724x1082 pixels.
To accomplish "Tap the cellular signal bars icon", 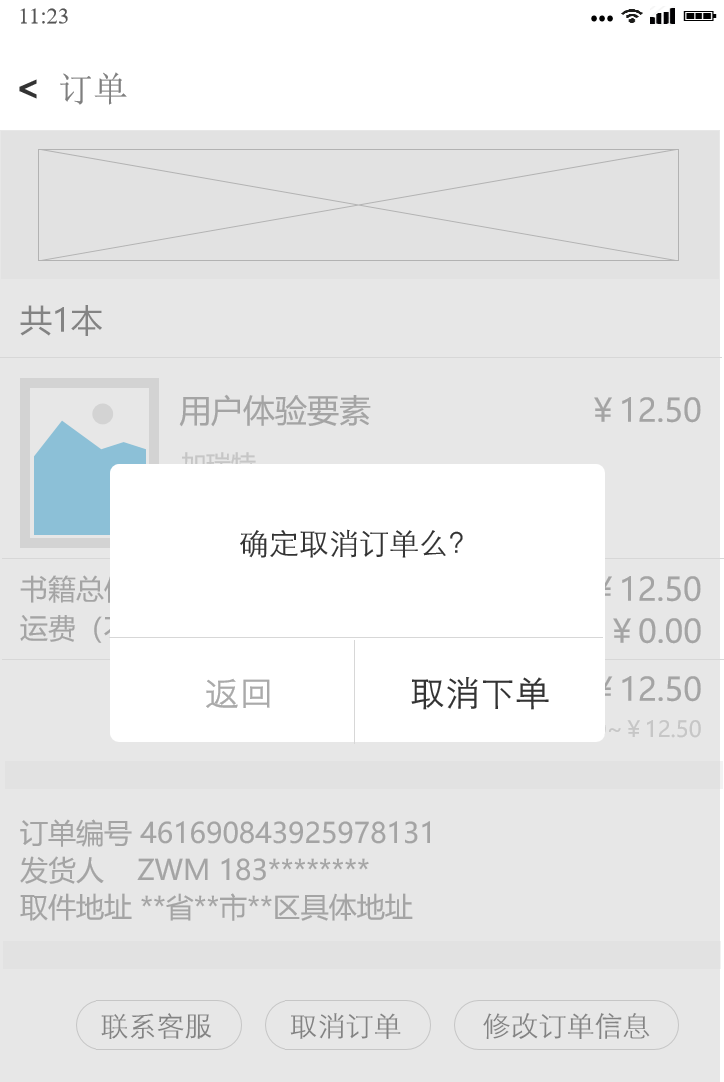I will tap(663, 16).
